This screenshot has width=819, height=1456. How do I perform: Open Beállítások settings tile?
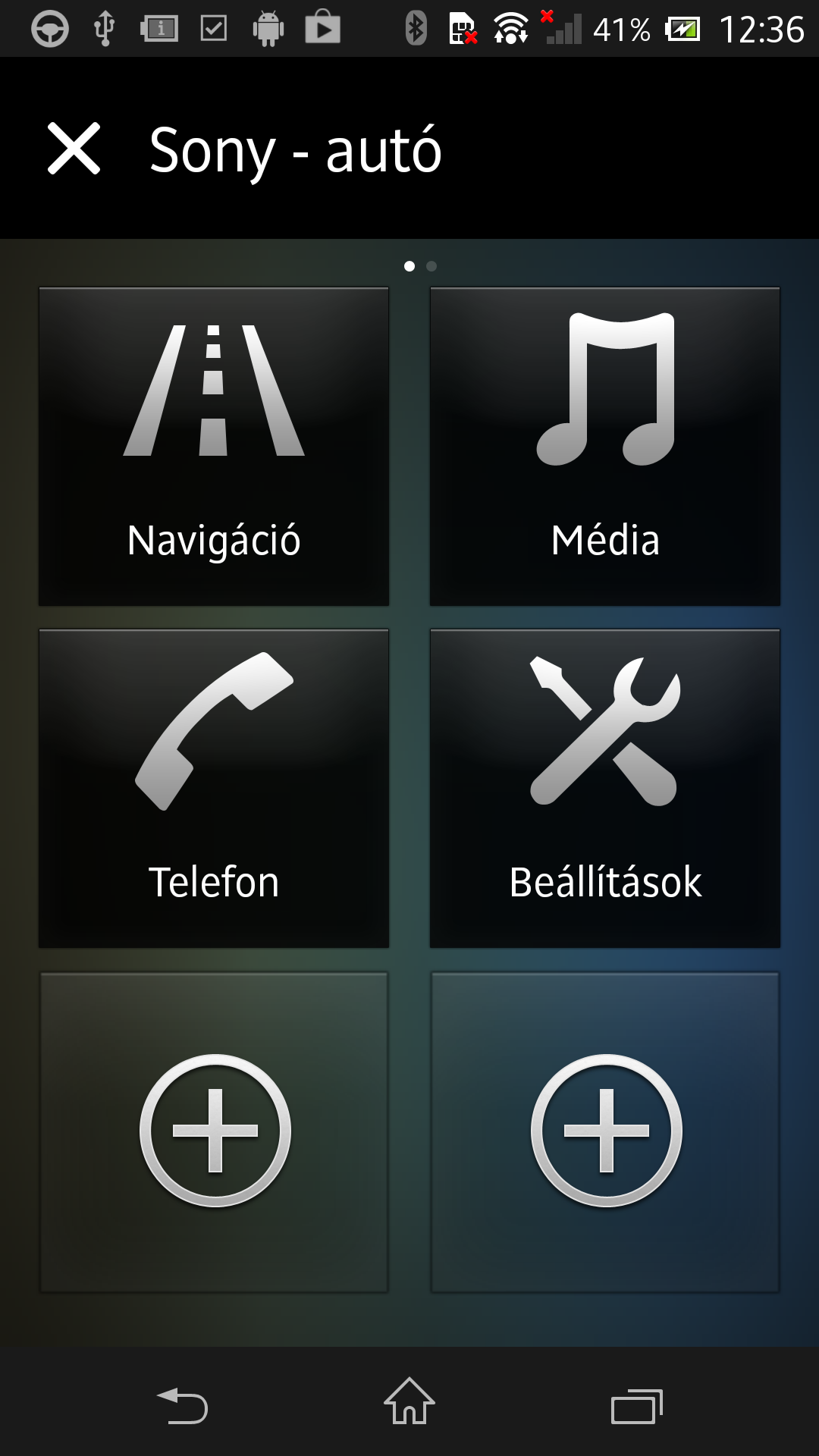(605, 788)
